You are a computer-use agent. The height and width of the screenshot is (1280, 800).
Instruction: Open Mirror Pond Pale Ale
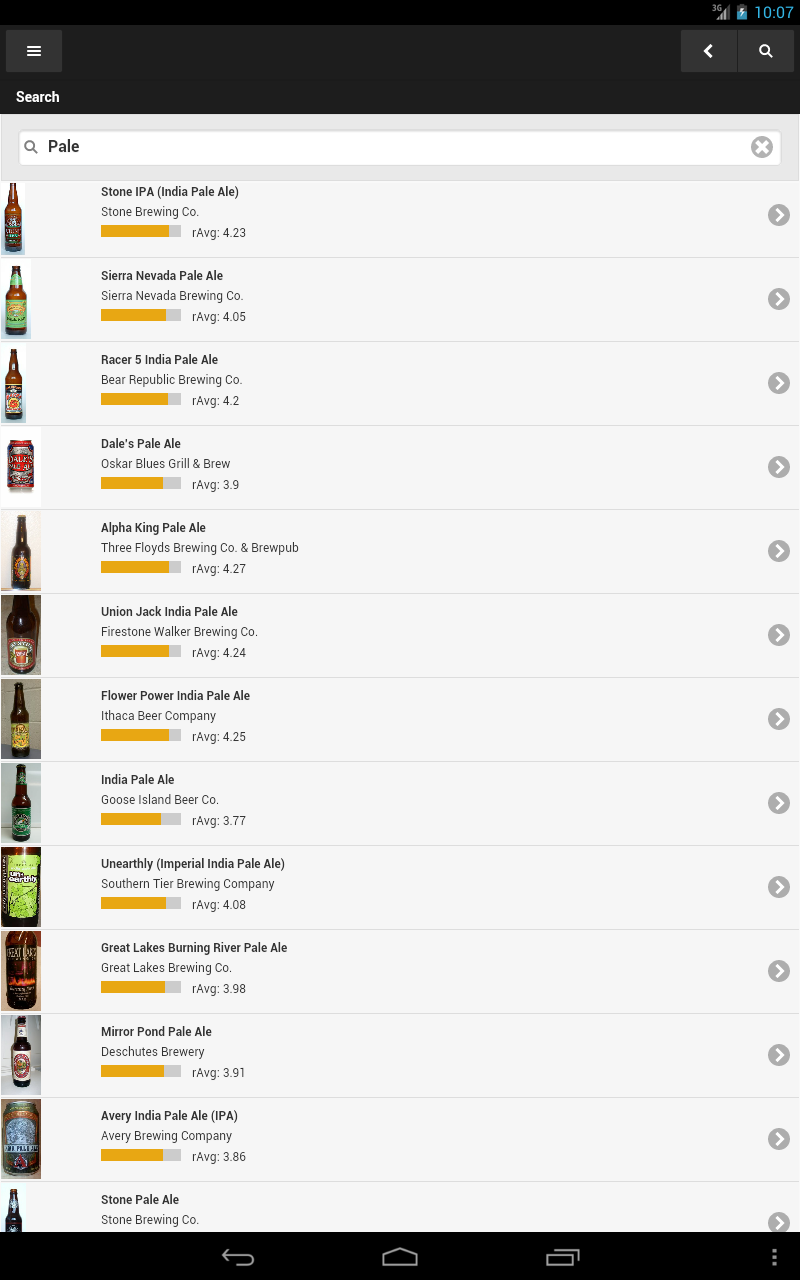pos(400,1055)
